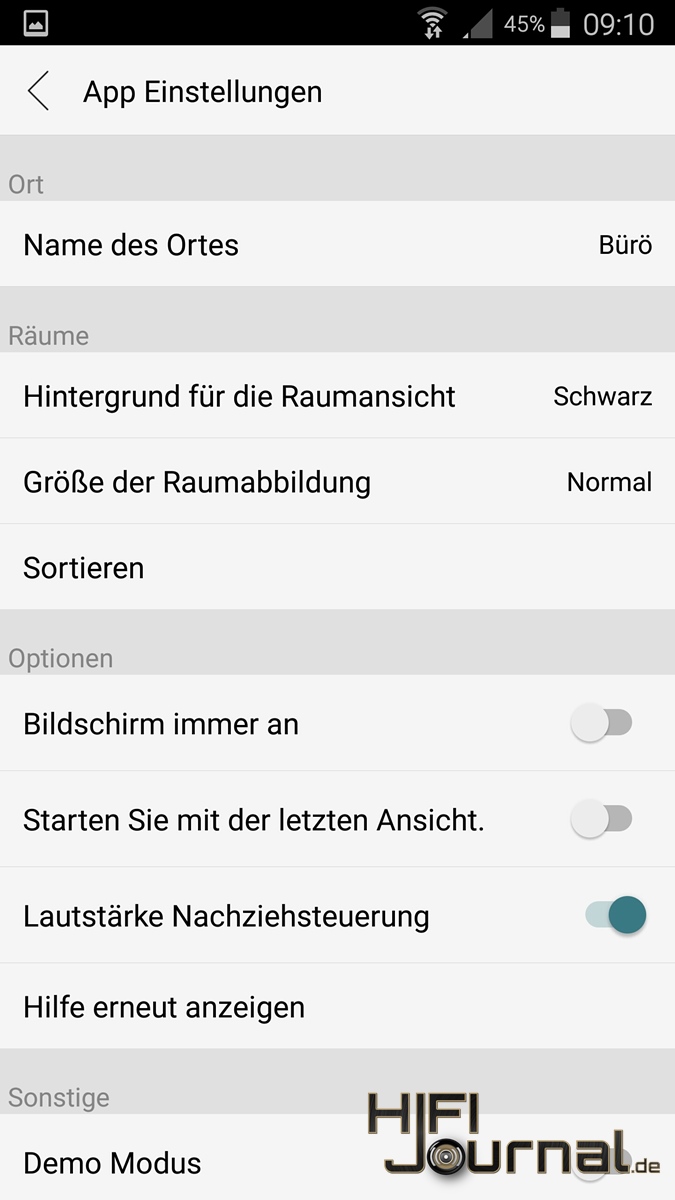Screen dimensions: 675x1200
Task: Go back from App Einstellungen
Action: 38,91
